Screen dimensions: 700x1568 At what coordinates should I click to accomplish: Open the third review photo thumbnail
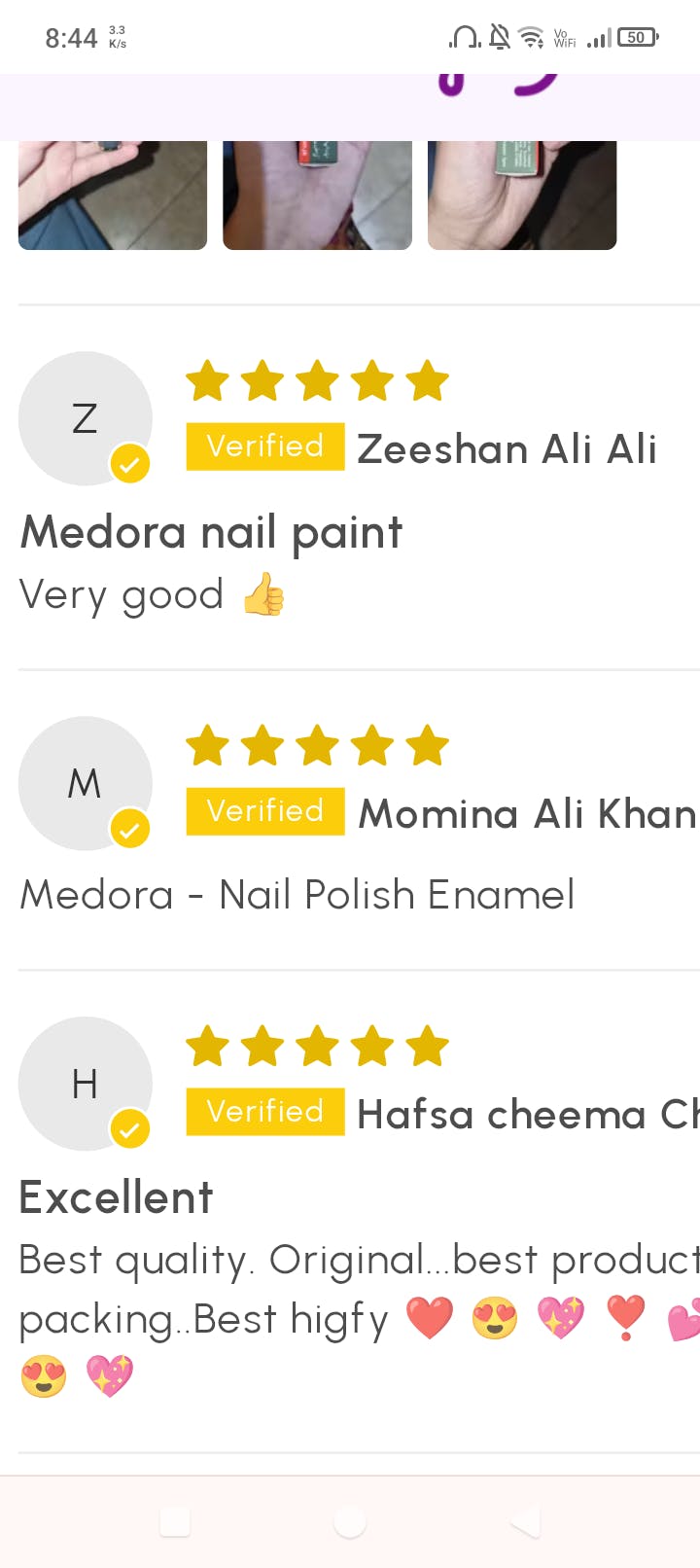click(522, 195)
